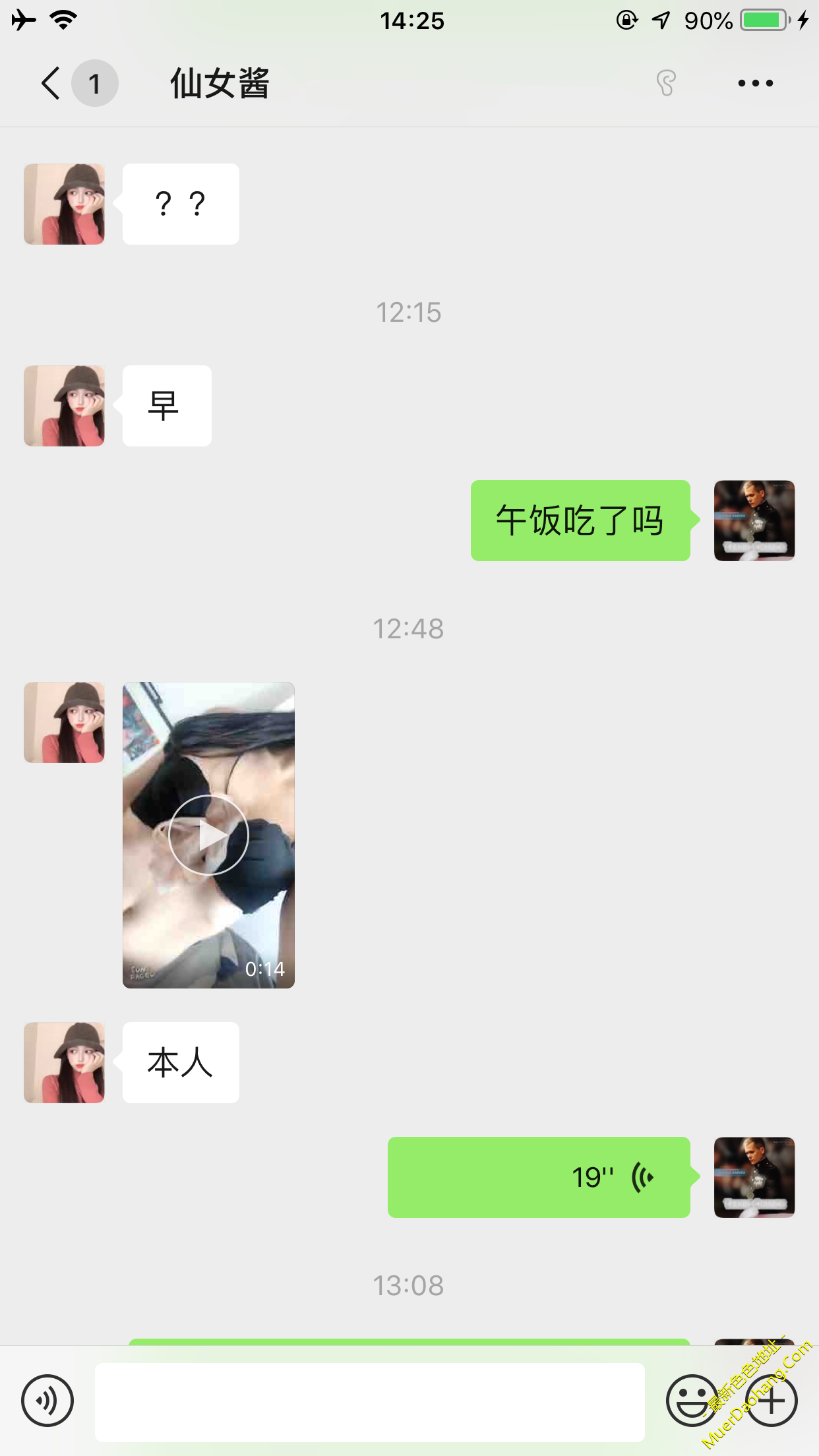Go back to the chat list
Viewport: 819px width, 1456px height.
tap(51, 83)
